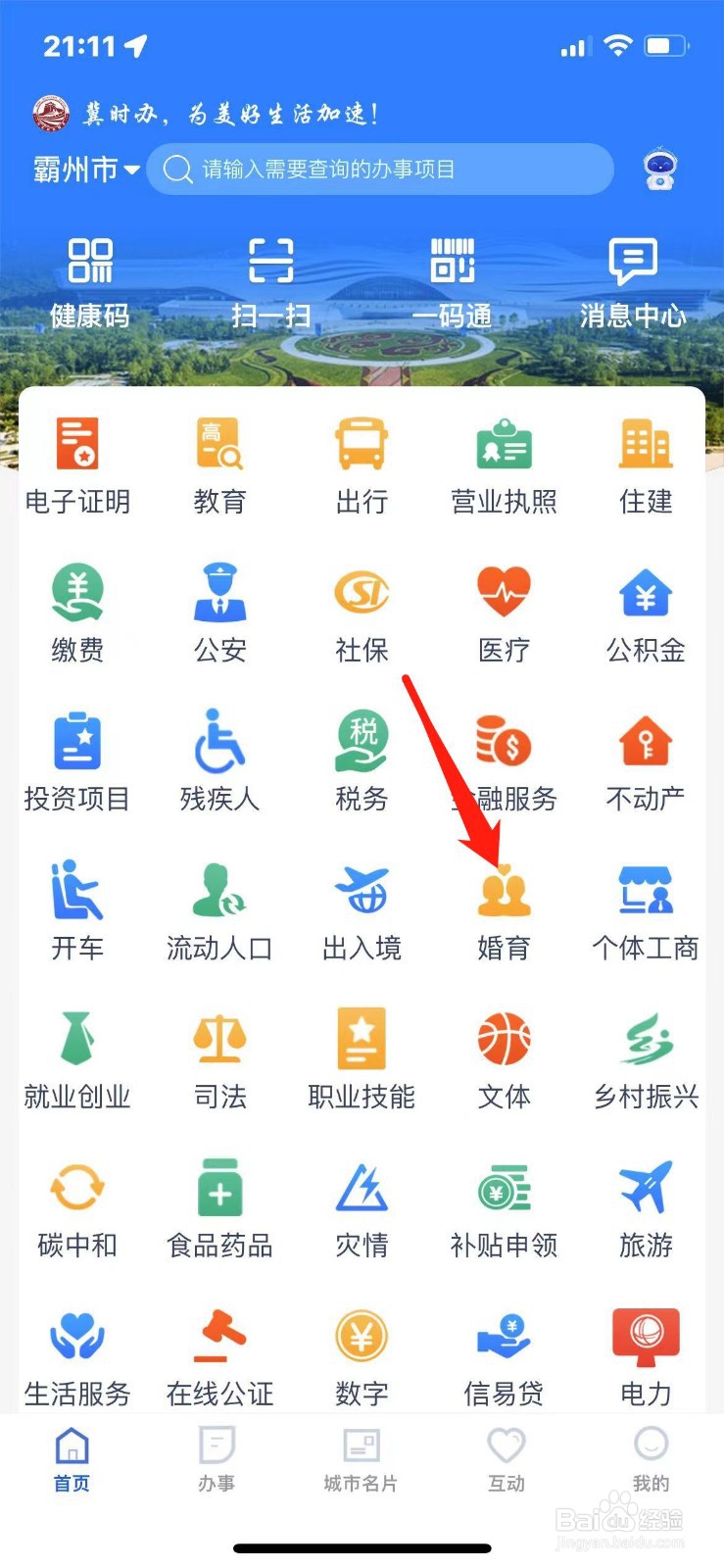Select the 不动产 real estate service

(x=645, y=760)
